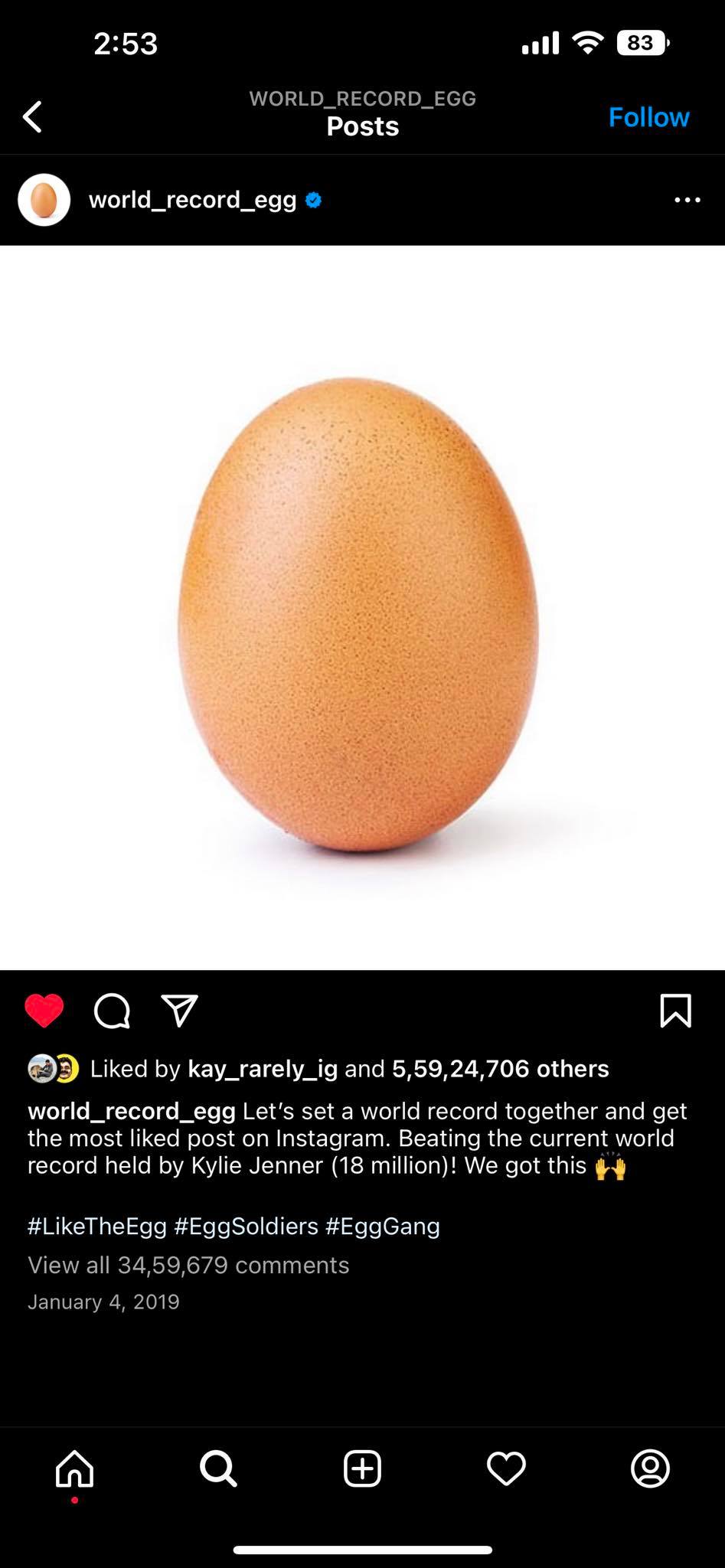Create a new post from the plus tab
725x1568 pixels.
[362, 1468]
